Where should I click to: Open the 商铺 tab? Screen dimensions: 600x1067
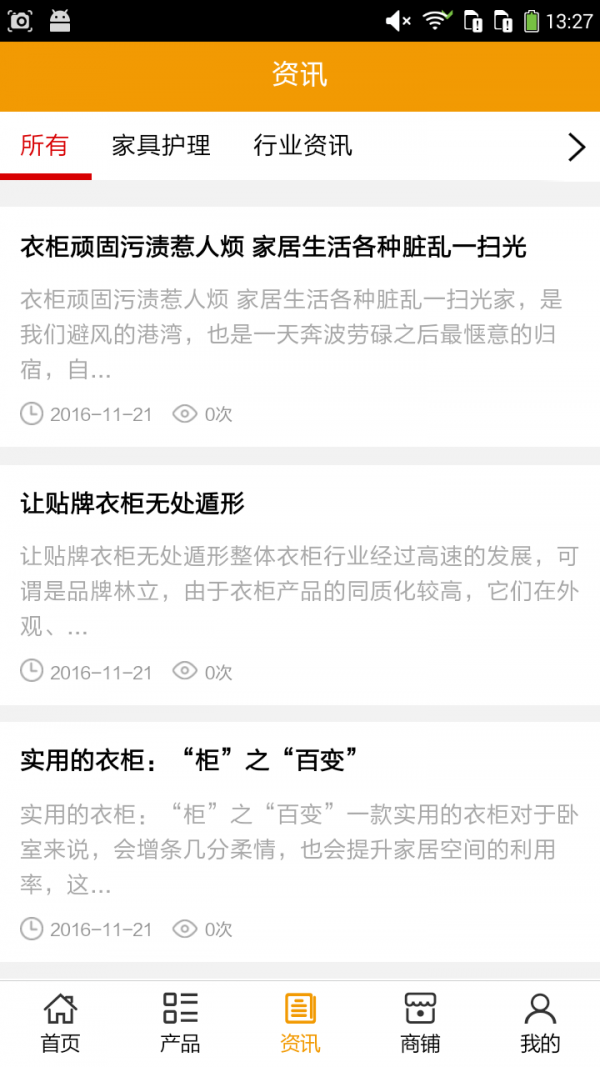pyautogui.click(x=420, y=1023)
